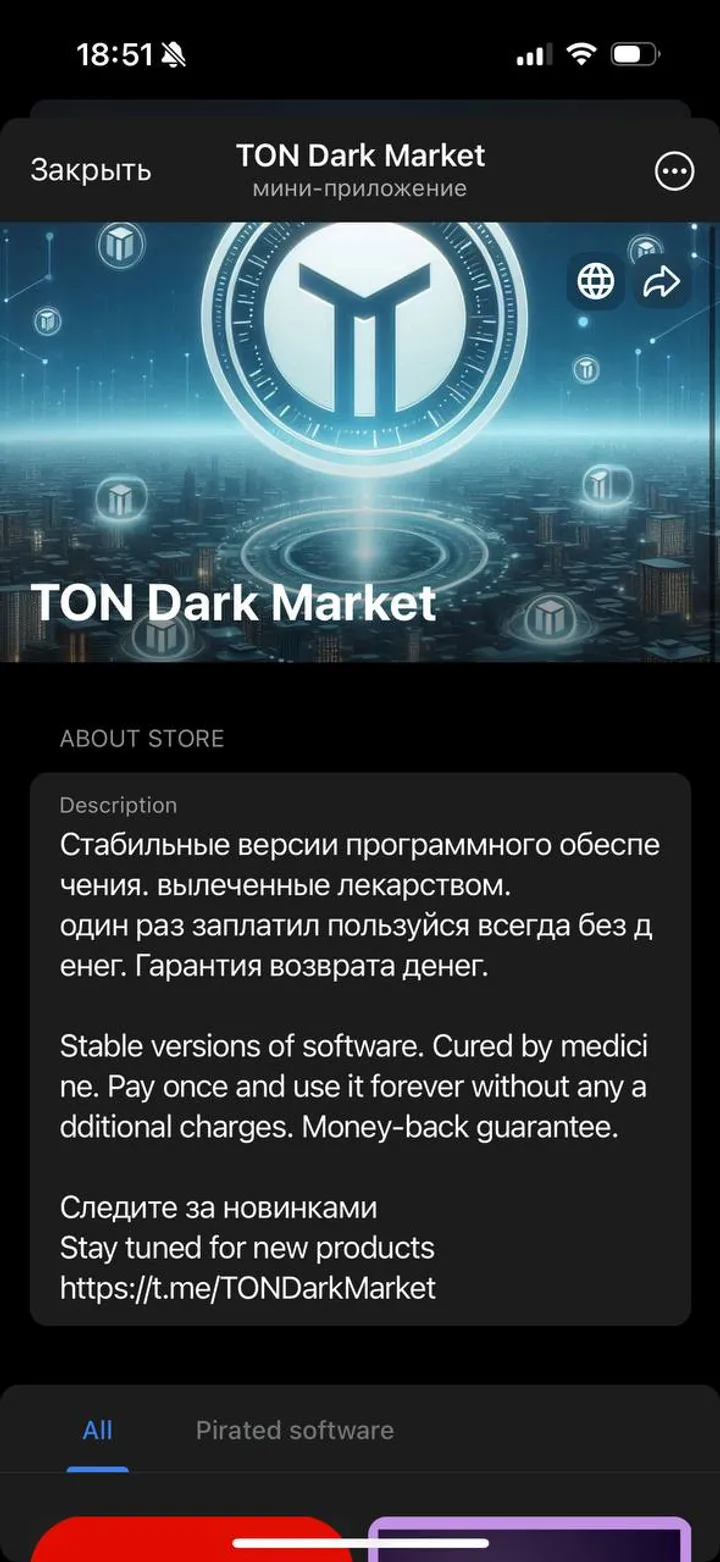The width and height of the screenshot is (720, 1562).
Task: Switch to the Pirated software tab
Action: click(292, 1430)
